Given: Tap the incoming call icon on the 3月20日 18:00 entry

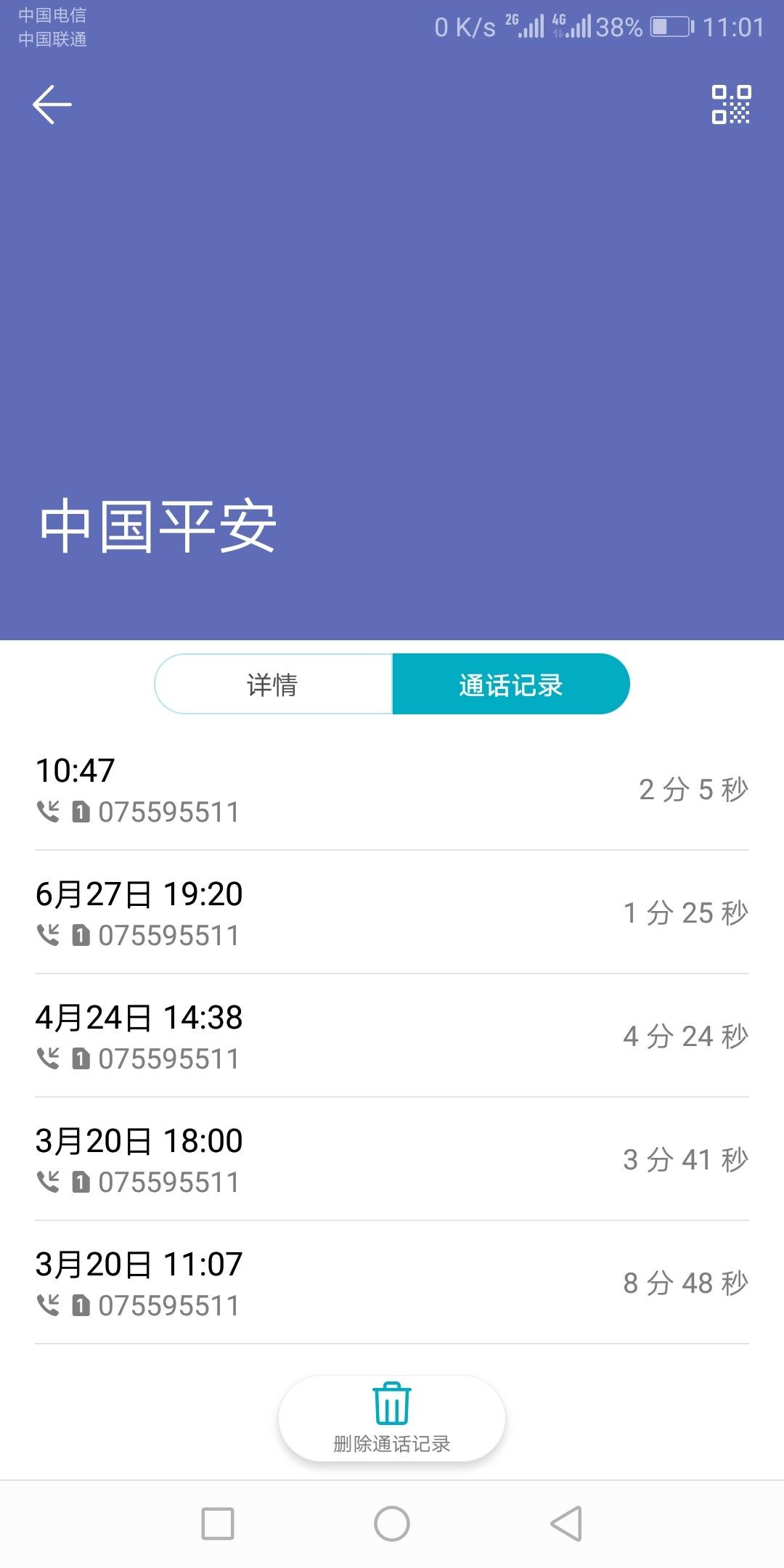Looking at the screenshot, I should coord(47,1183).
